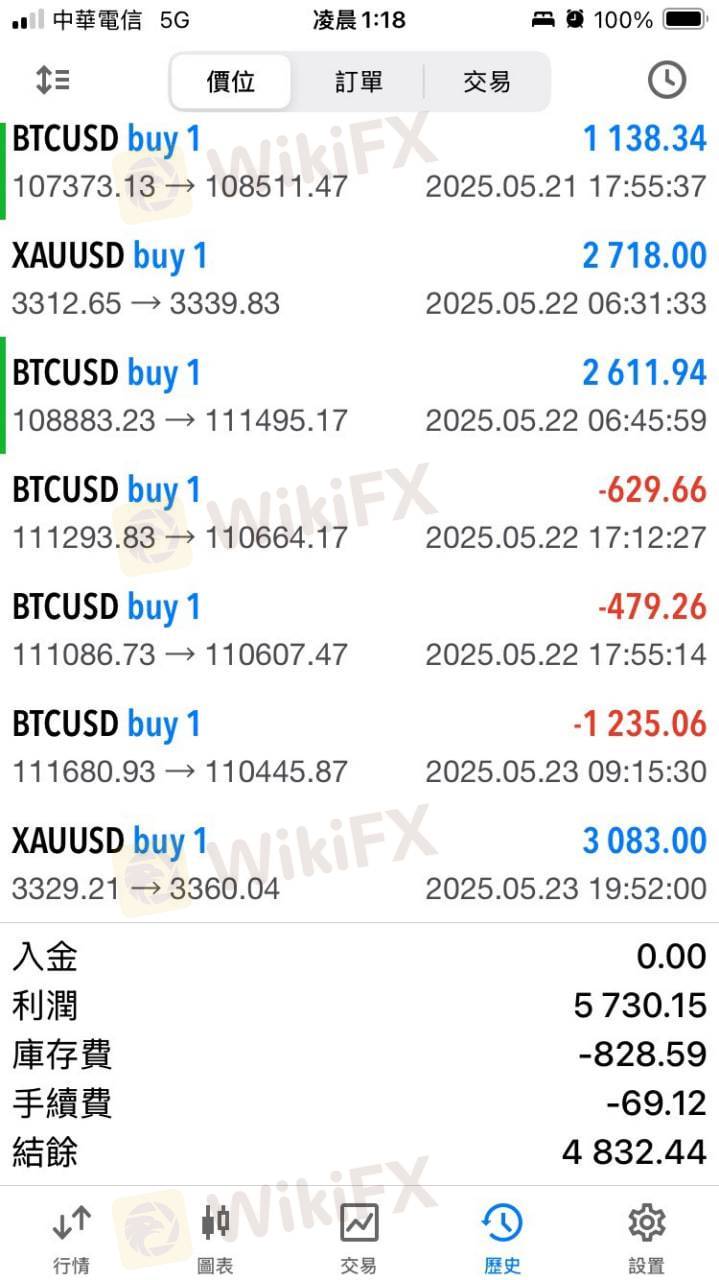Open BTCUSD trade with -1 235.06 loss
Viewport: 719px width, 1280px height.
(x=359, y=746)
